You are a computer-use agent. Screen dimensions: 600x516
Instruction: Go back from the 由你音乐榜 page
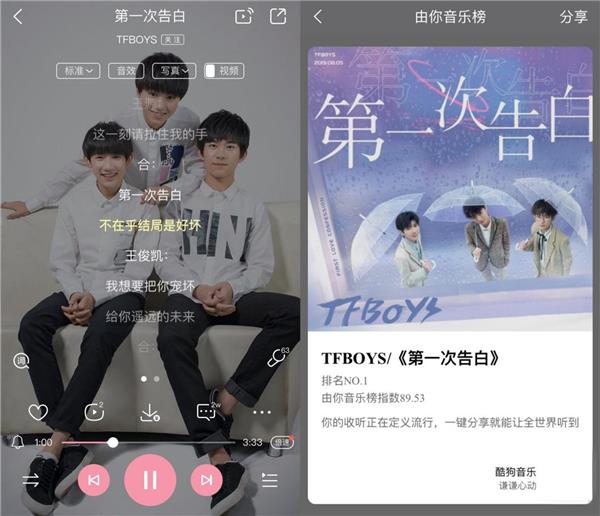[318, 17]
